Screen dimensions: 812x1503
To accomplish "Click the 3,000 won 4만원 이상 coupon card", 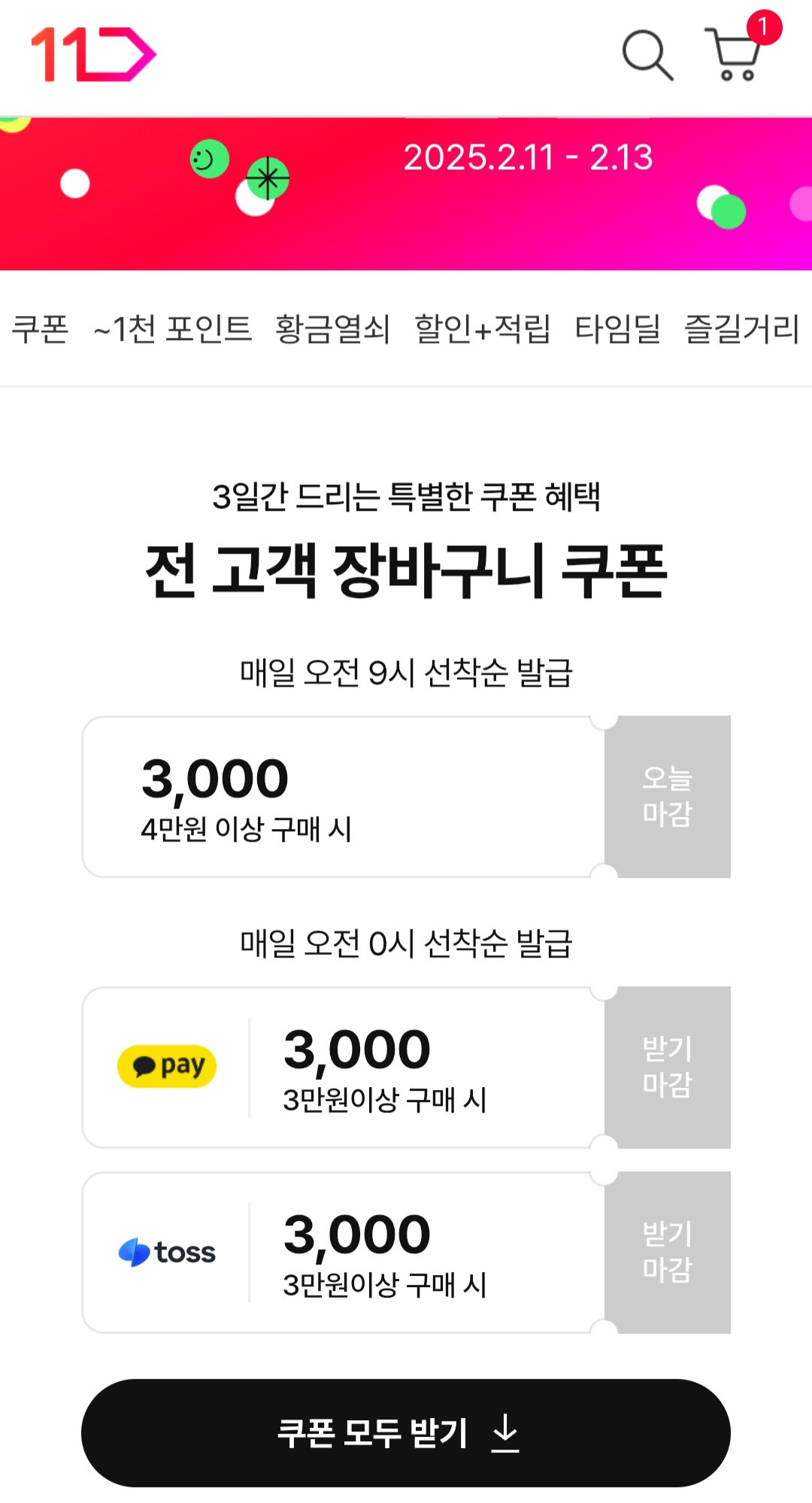I will (x=338, y=795).
